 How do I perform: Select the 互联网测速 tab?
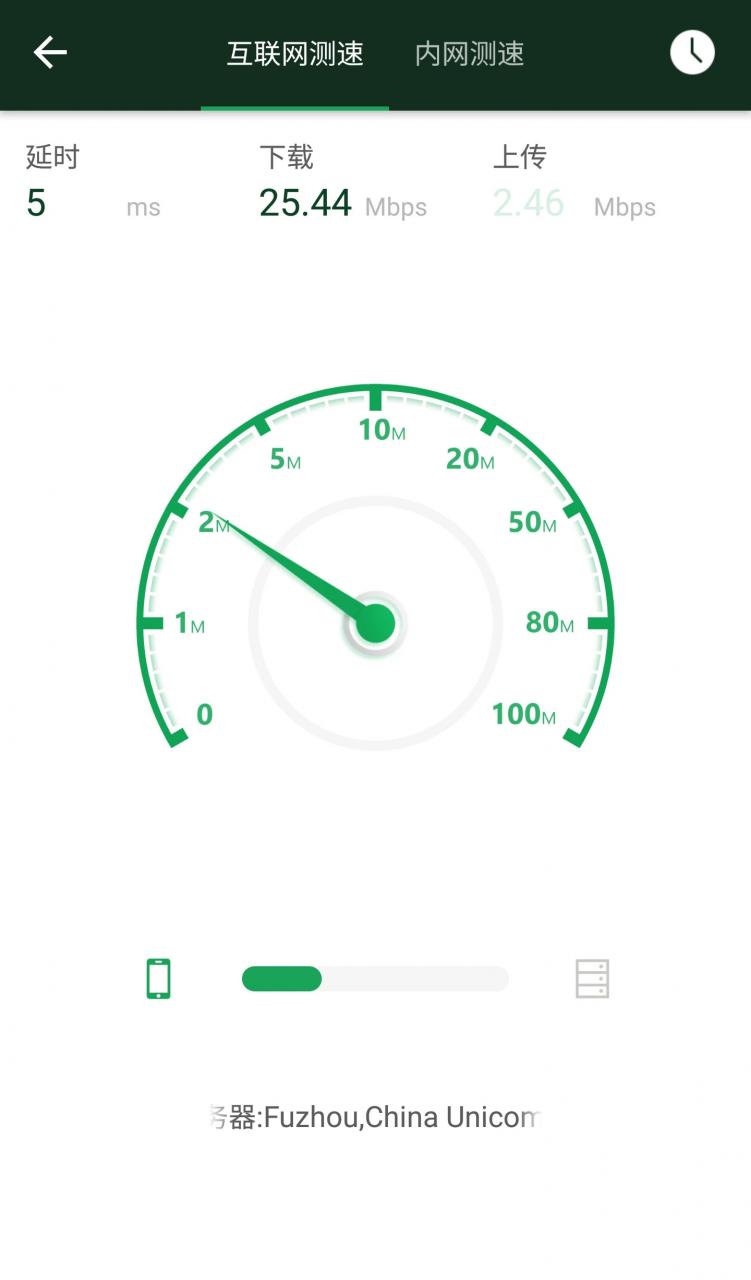294,55
